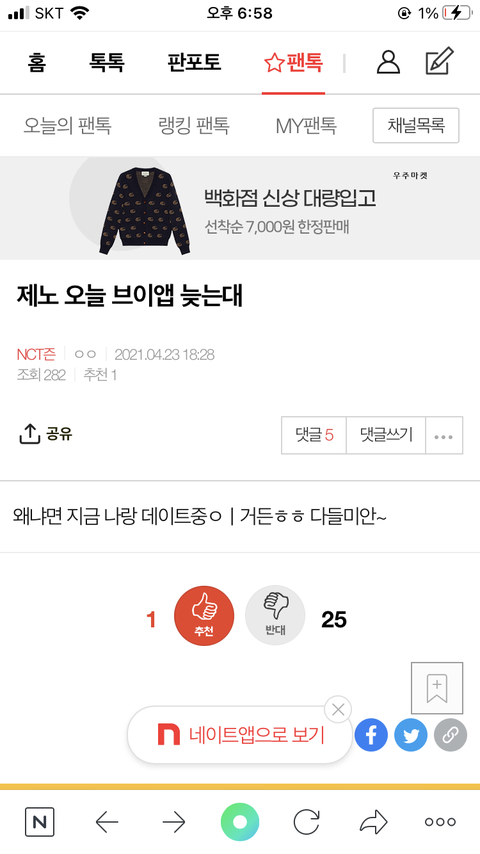Share this post via 공유
This screenshot has height=854, width=480.
tap(46, 434)
